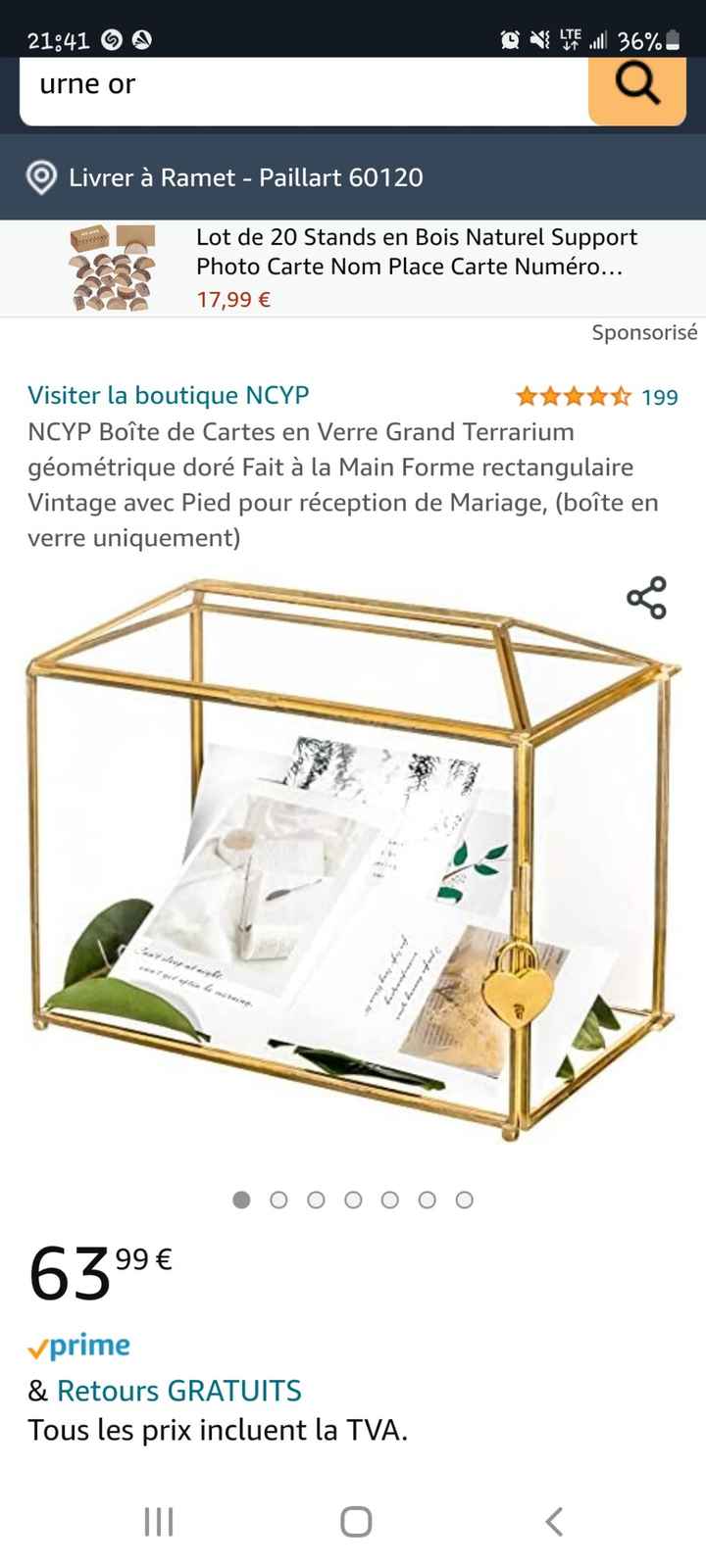The width and height of the screenshot is (706, 1568).
Task: Share this glass card box product
Action: tap(646, 598)
